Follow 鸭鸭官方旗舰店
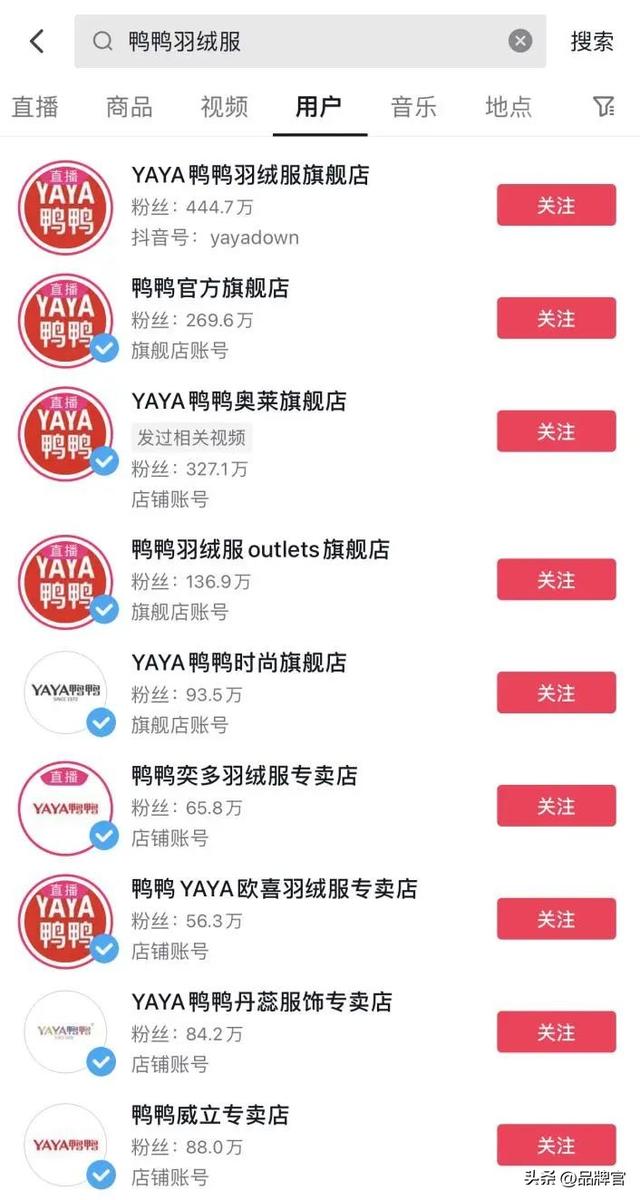This screenshot has height=1200, width=640. pos(556,318)
